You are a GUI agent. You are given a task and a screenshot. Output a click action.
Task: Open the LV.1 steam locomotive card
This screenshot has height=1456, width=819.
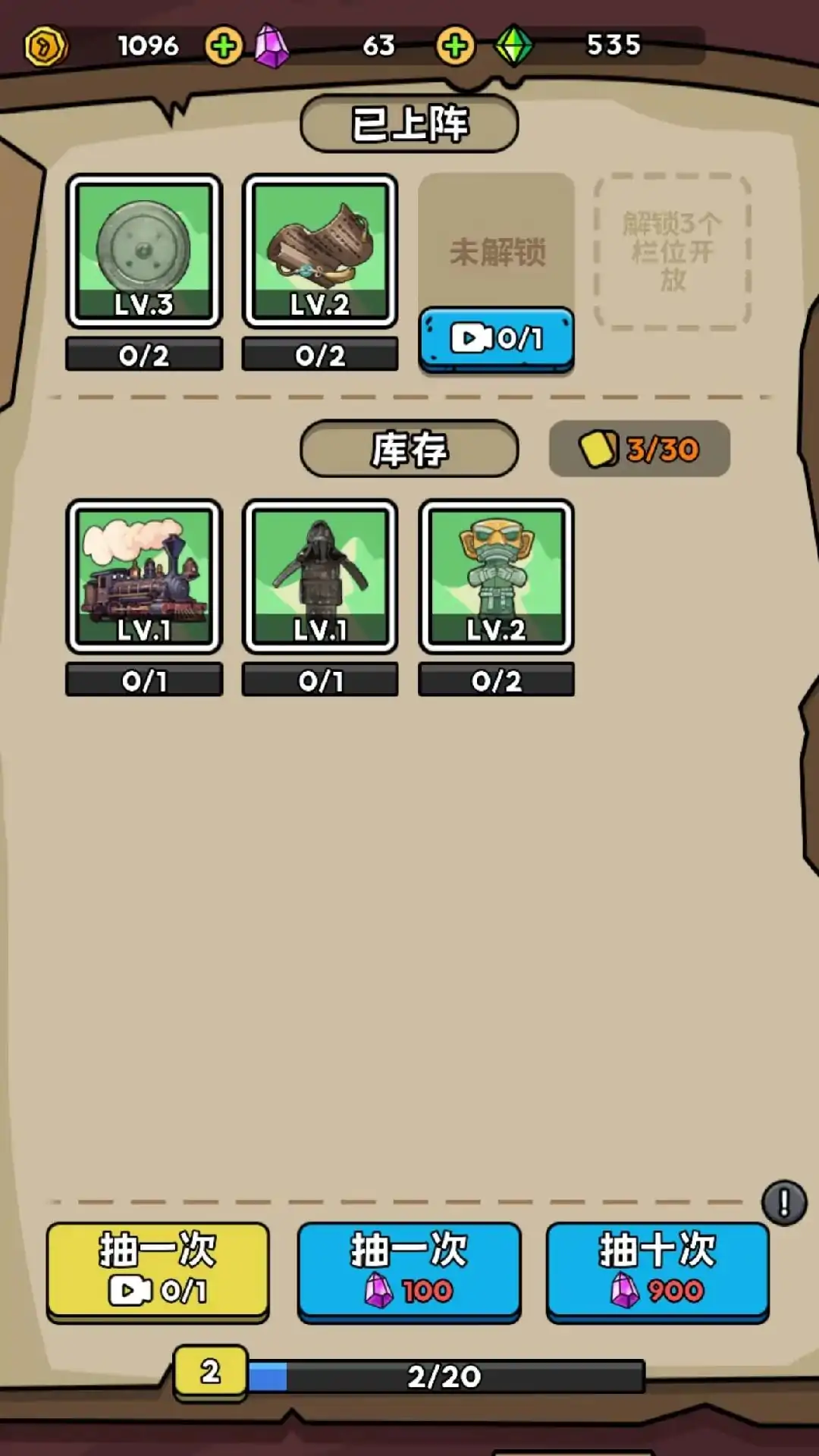[144, 576]
